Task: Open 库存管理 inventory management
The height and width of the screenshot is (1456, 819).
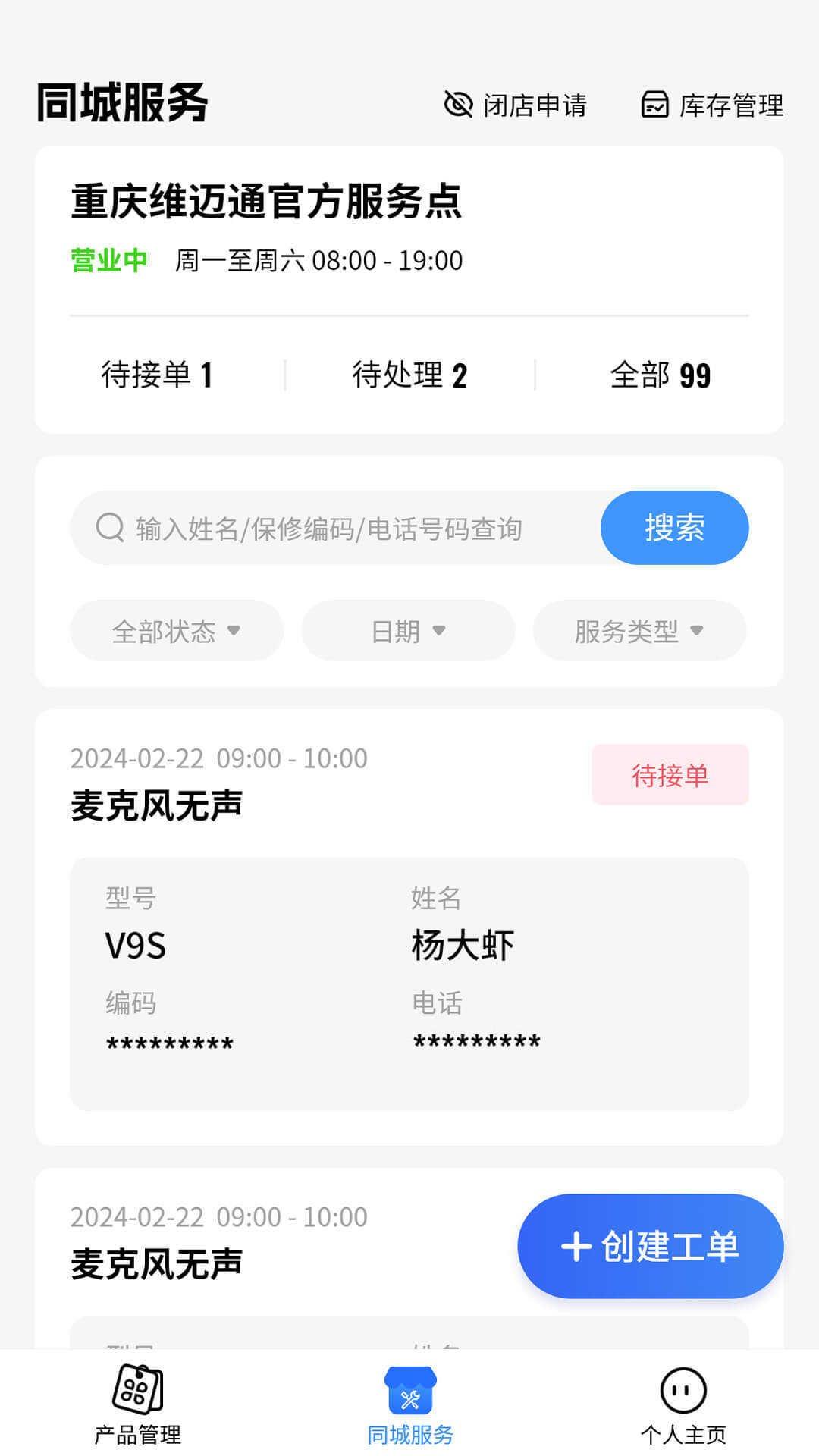Action: pyautogui.click(x=712, y=105)
